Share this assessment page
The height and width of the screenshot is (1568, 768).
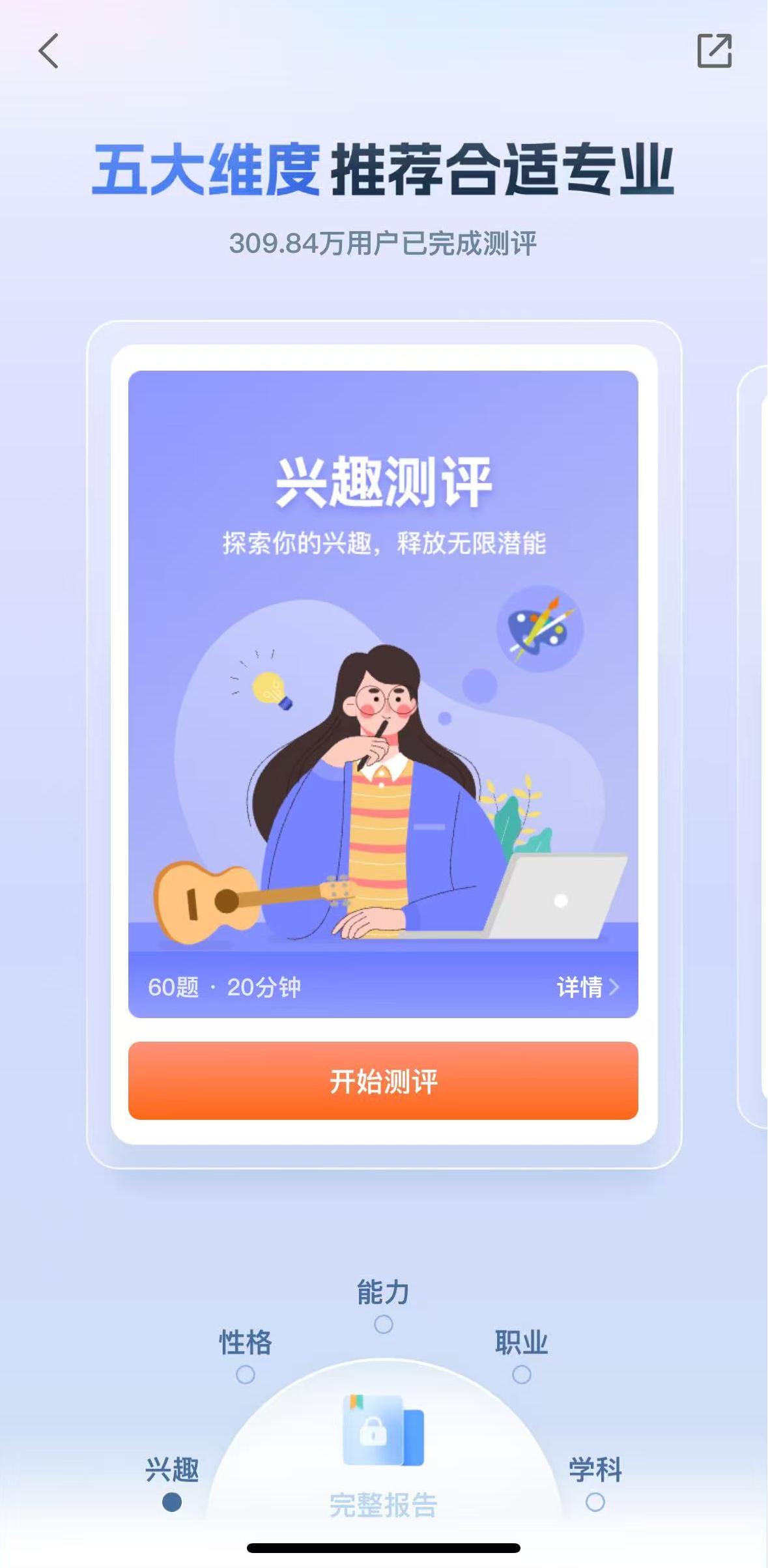715,51
